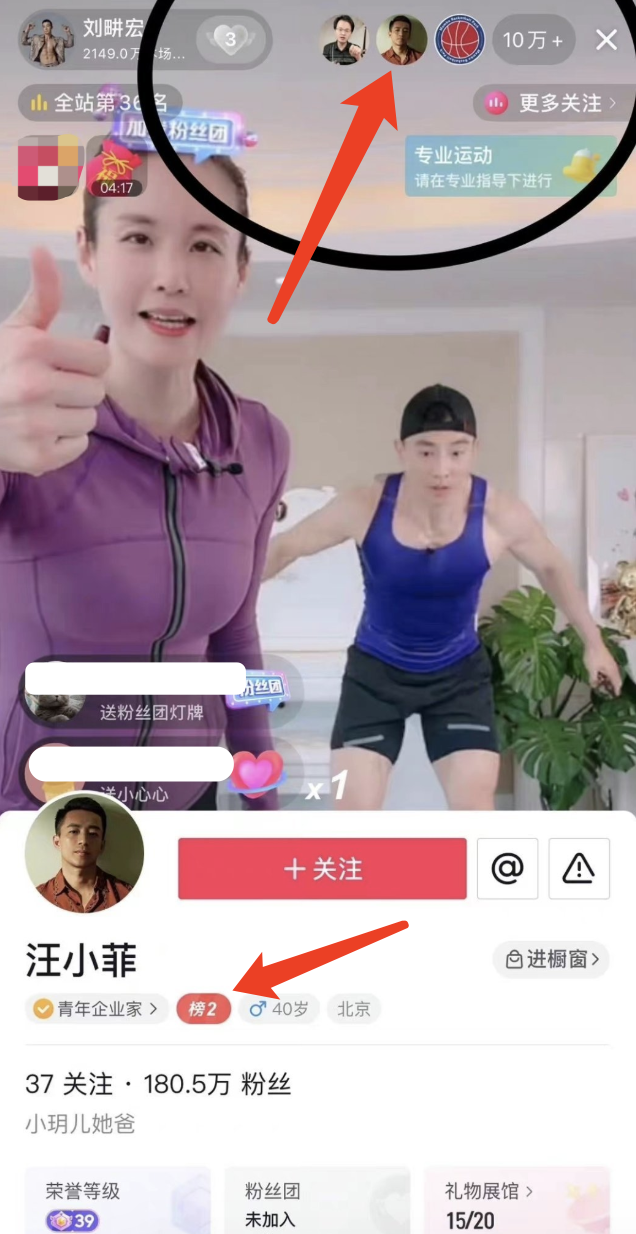View the 榜2 ranking badge

coord(203,1009)
